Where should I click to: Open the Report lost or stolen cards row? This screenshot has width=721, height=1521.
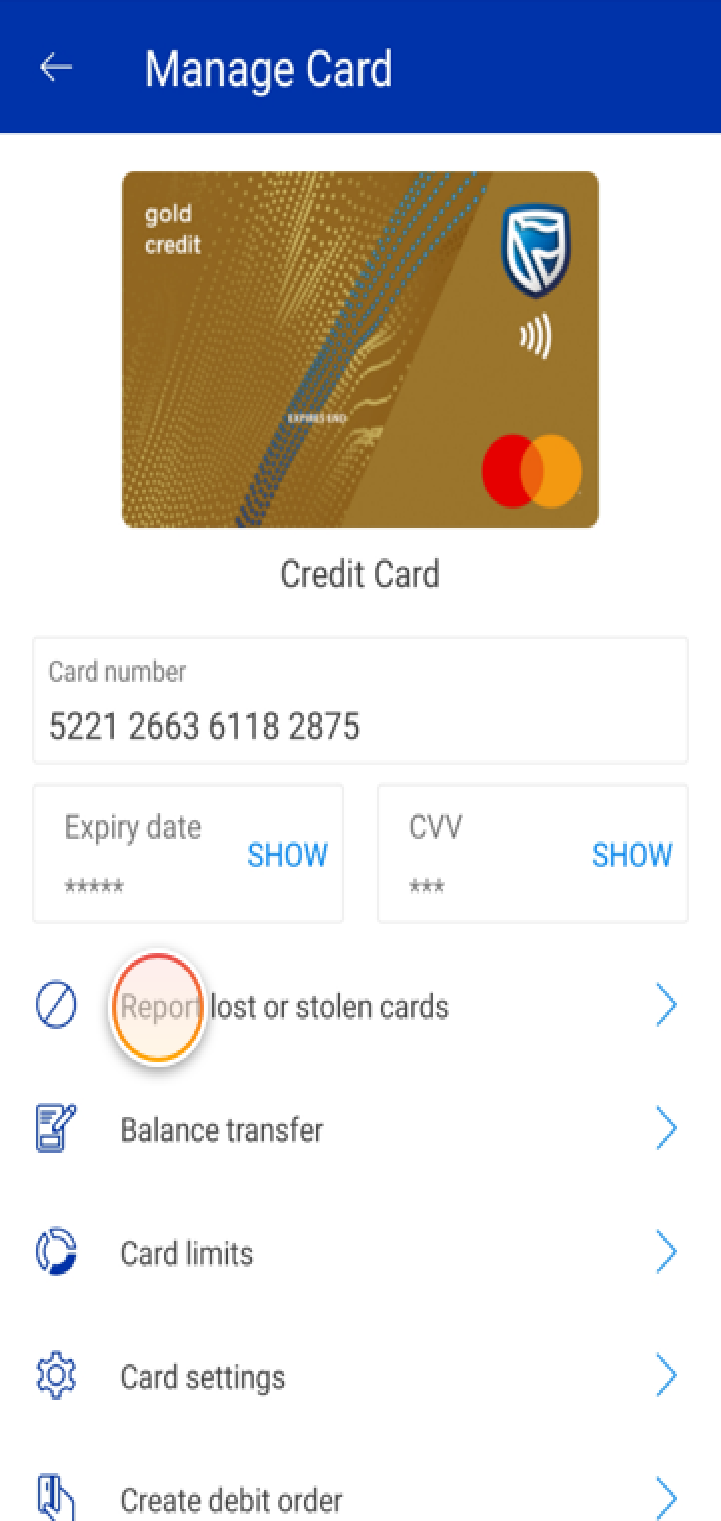(x=330, y=1006)
